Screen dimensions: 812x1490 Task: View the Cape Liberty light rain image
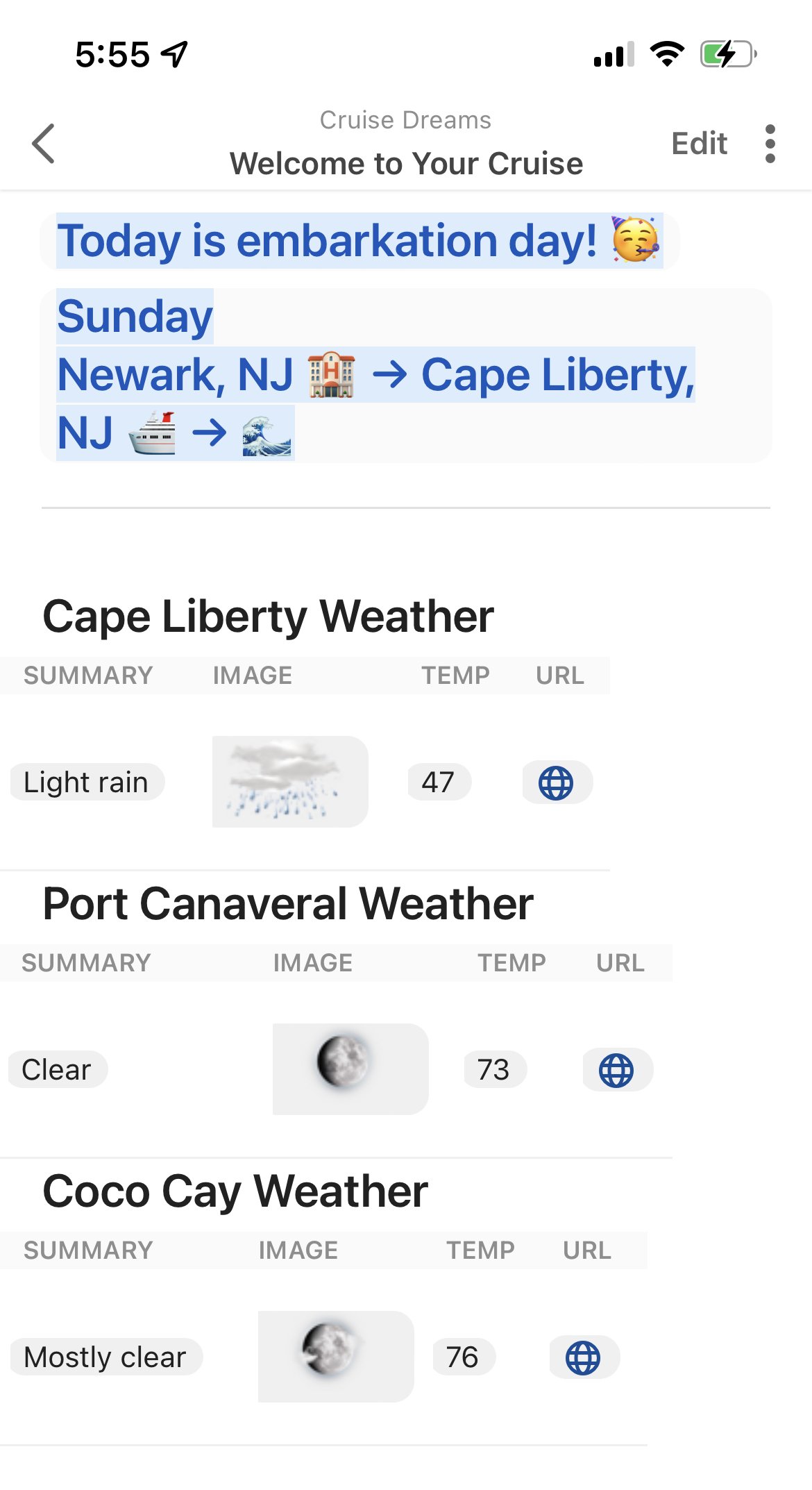290,782
